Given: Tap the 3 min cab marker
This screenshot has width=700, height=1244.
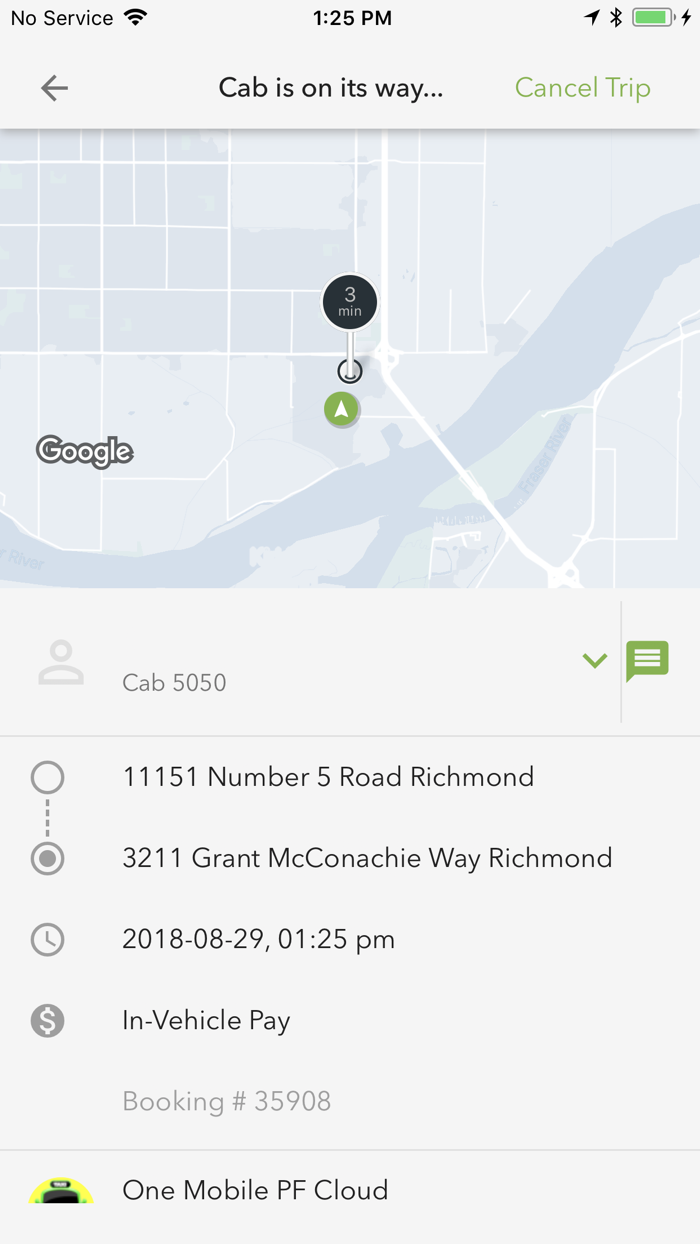Looking at the screenshot, I should coord(349,300).
